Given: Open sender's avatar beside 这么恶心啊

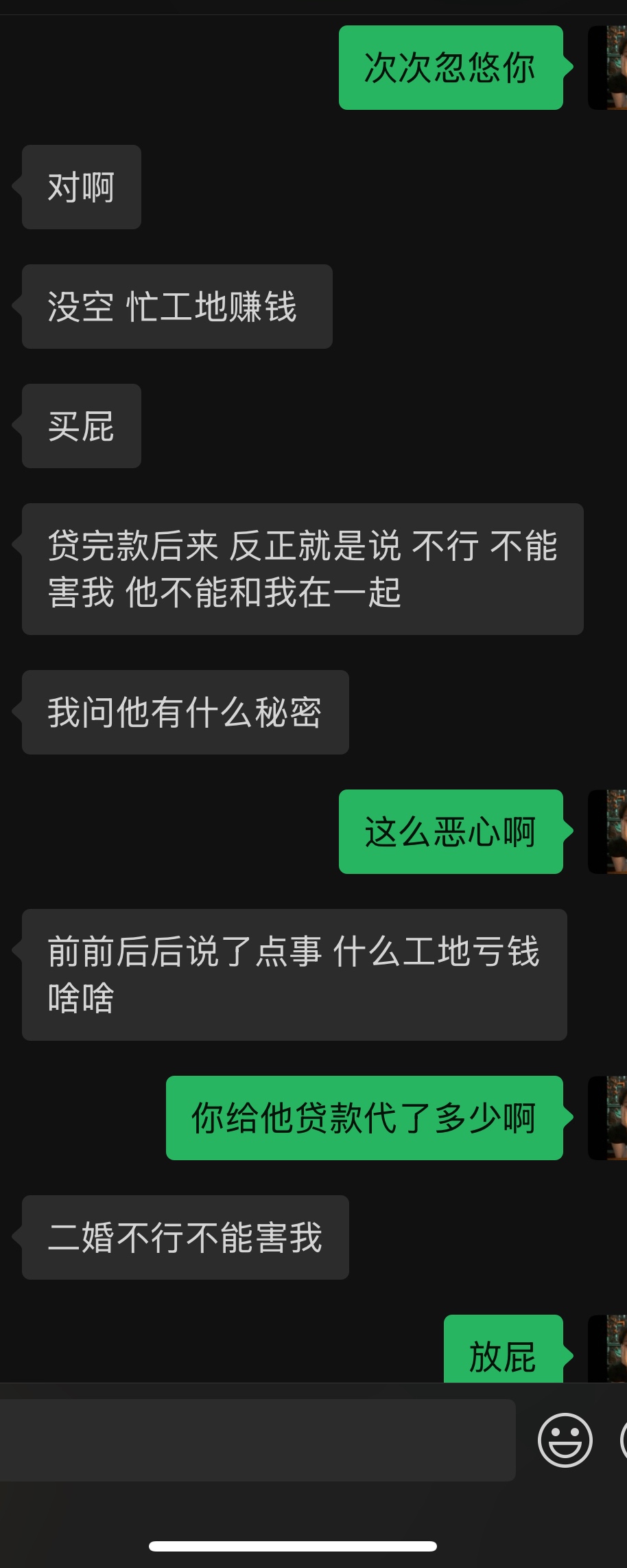Looking at the screenshot, I should tap(608, 831).
